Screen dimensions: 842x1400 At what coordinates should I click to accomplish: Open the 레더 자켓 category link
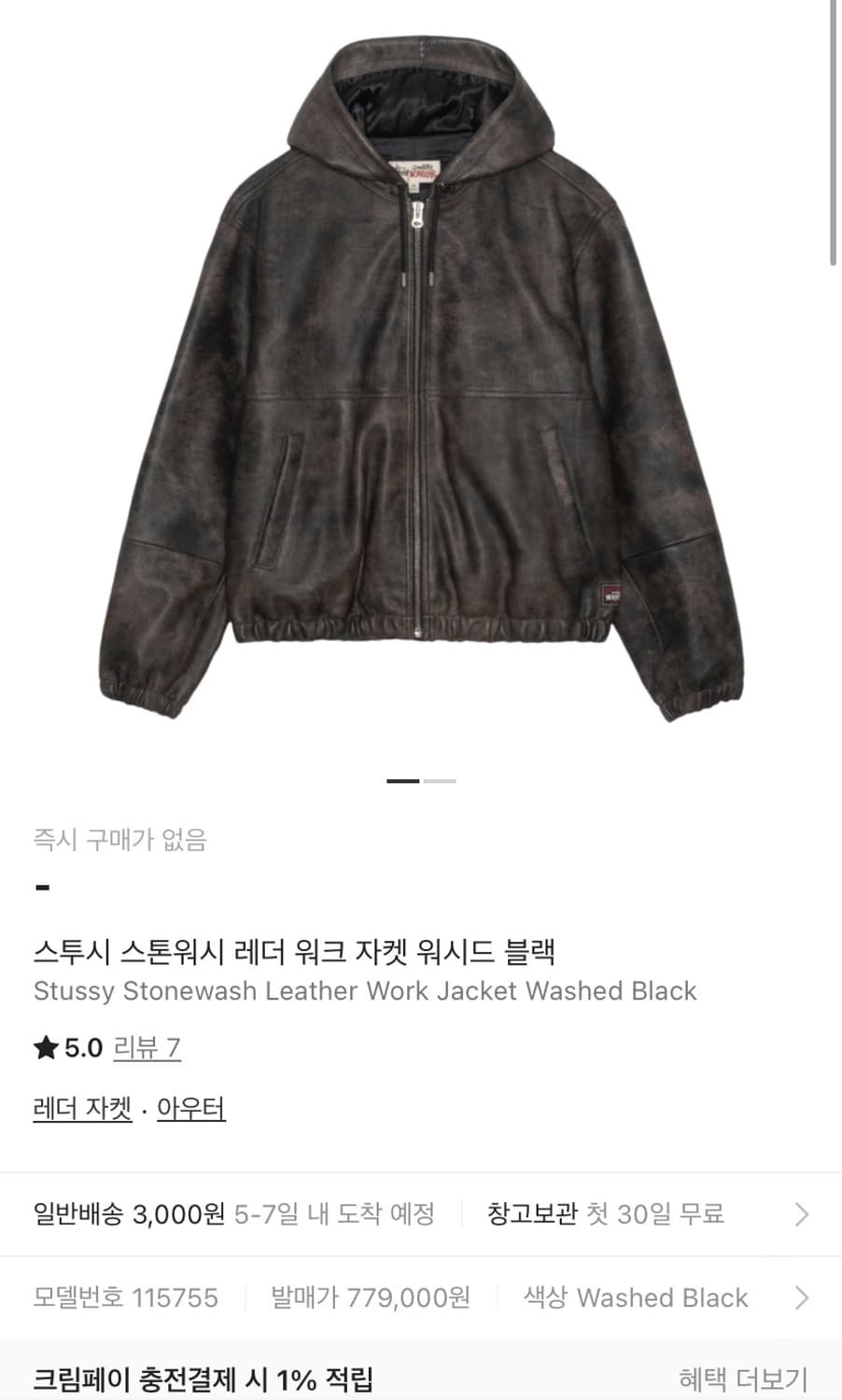pos(81,1107)
